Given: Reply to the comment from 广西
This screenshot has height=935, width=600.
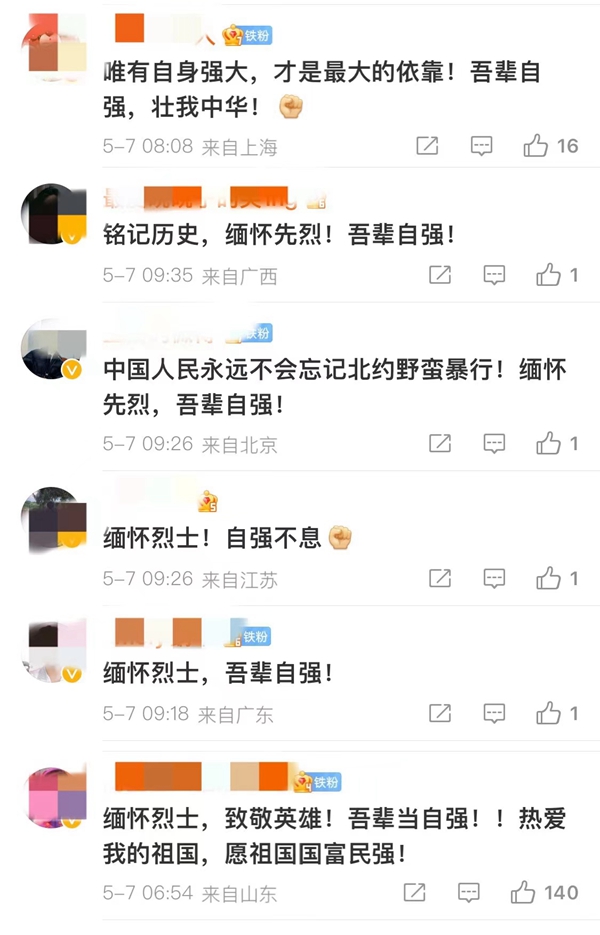Looking at the screenshot, I should pyautogui.click(x=494, y=275).
